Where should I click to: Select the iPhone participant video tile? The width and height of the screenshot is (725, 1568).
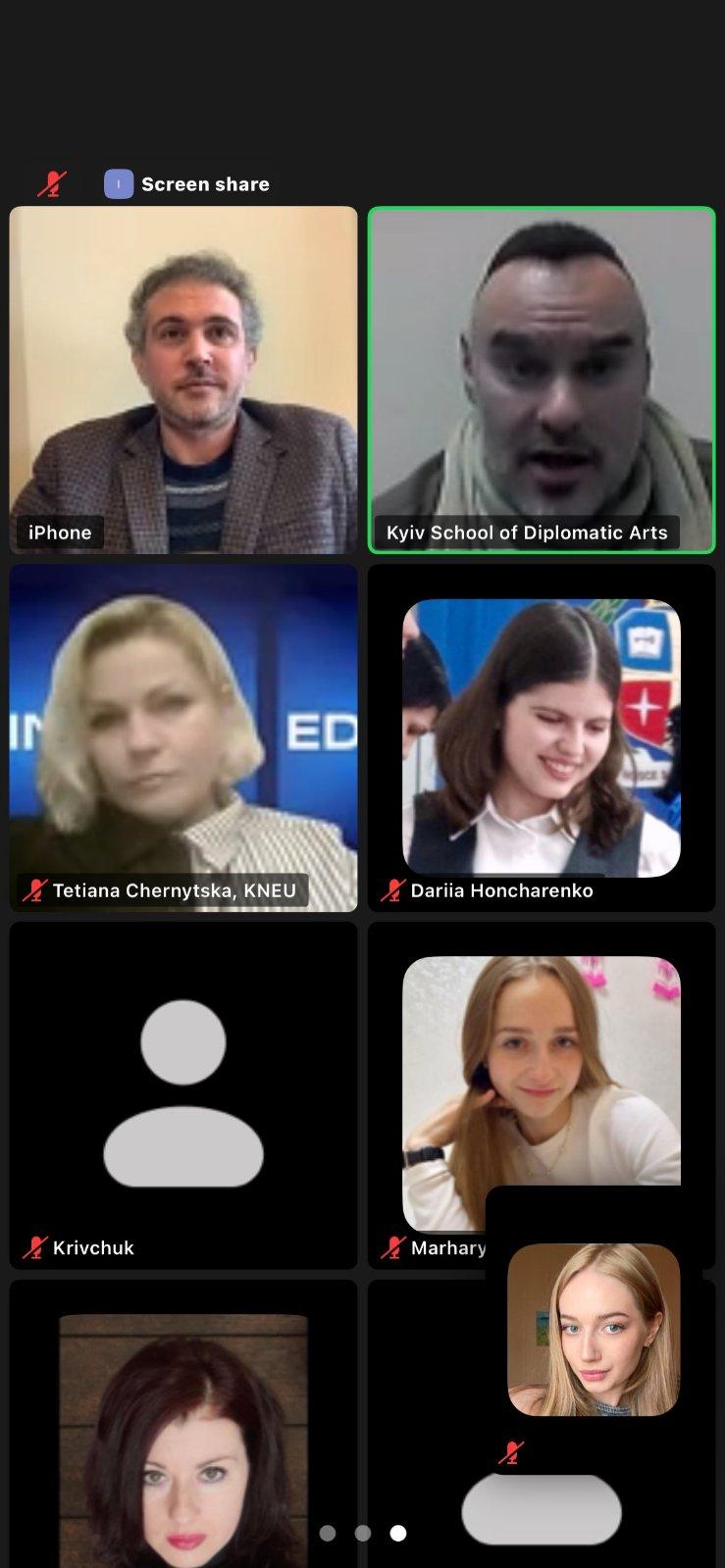click(183, 379)
